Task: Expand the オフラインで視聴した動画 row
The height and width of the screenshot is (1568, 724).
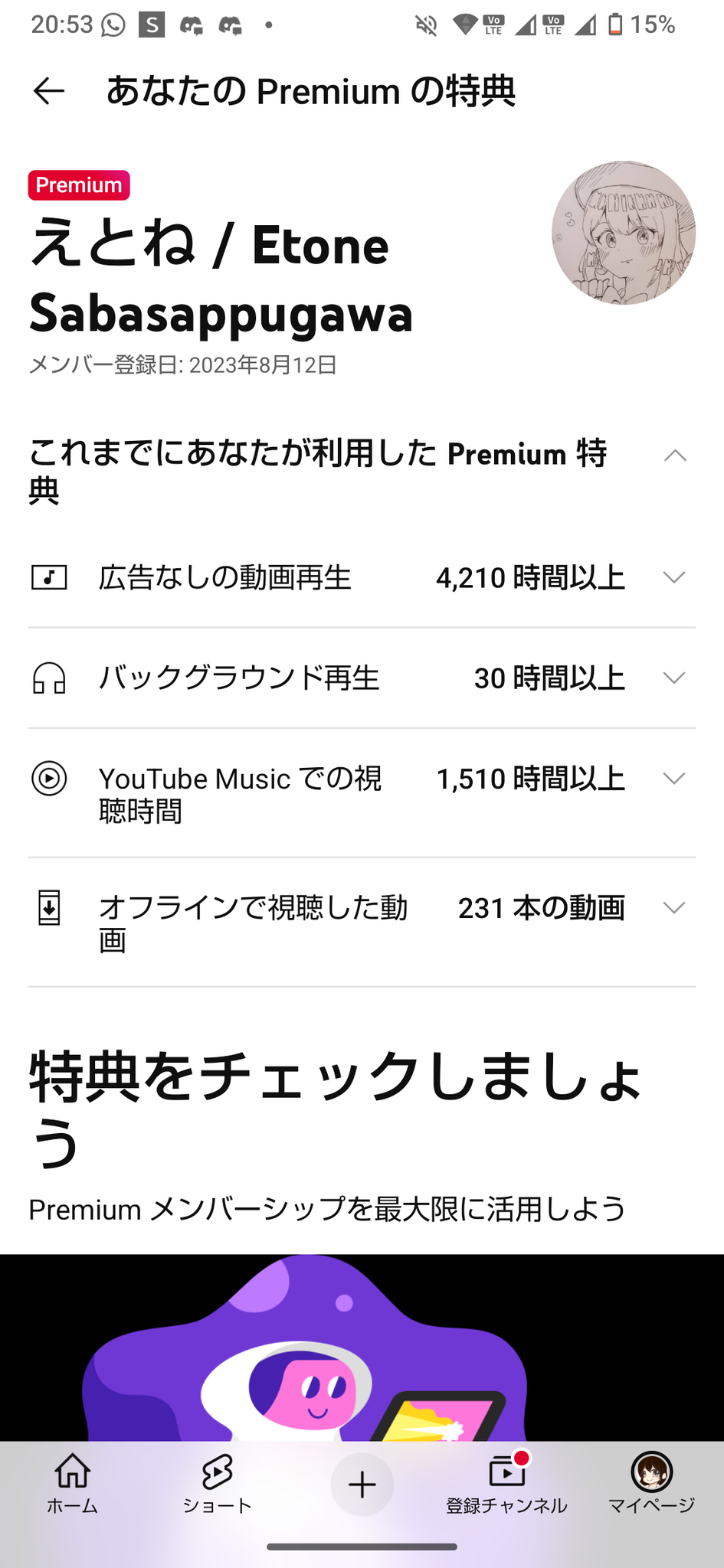Action: [362, 923]
